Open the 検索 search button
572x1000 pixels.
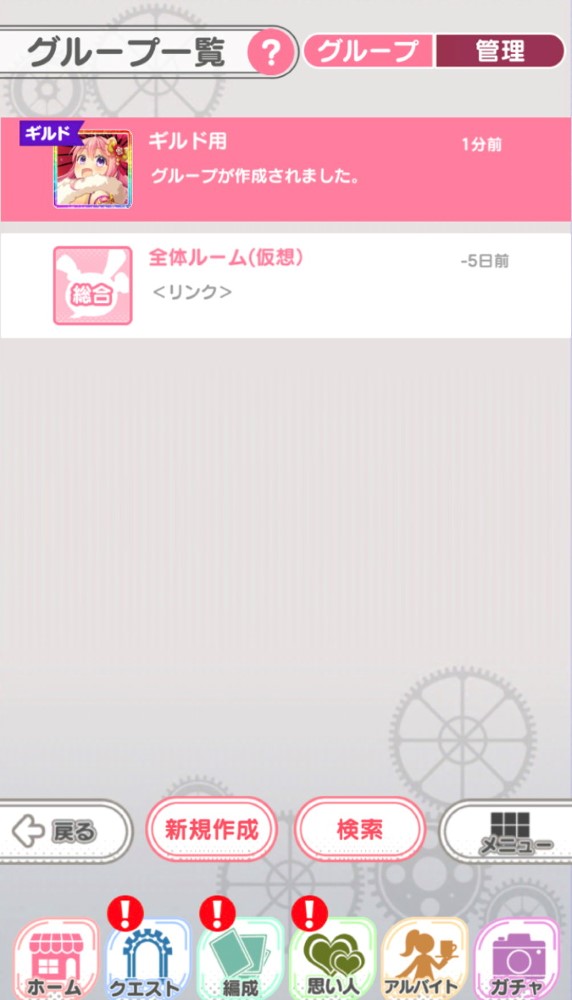(360, 829)
